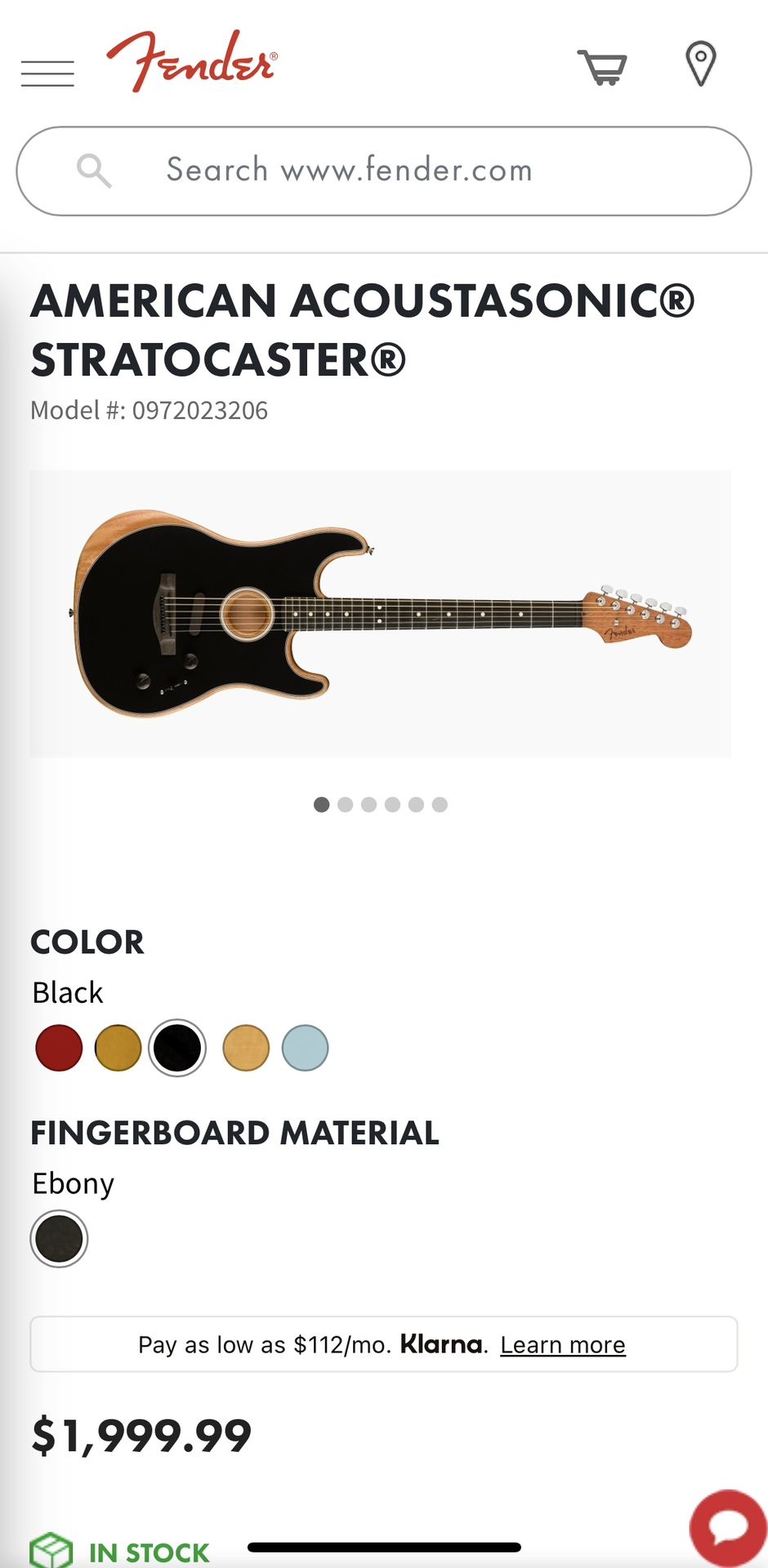This screenshot has width=768, height=1568.
Task: Click the magnifying glass search icon
Action: [94, 170]
